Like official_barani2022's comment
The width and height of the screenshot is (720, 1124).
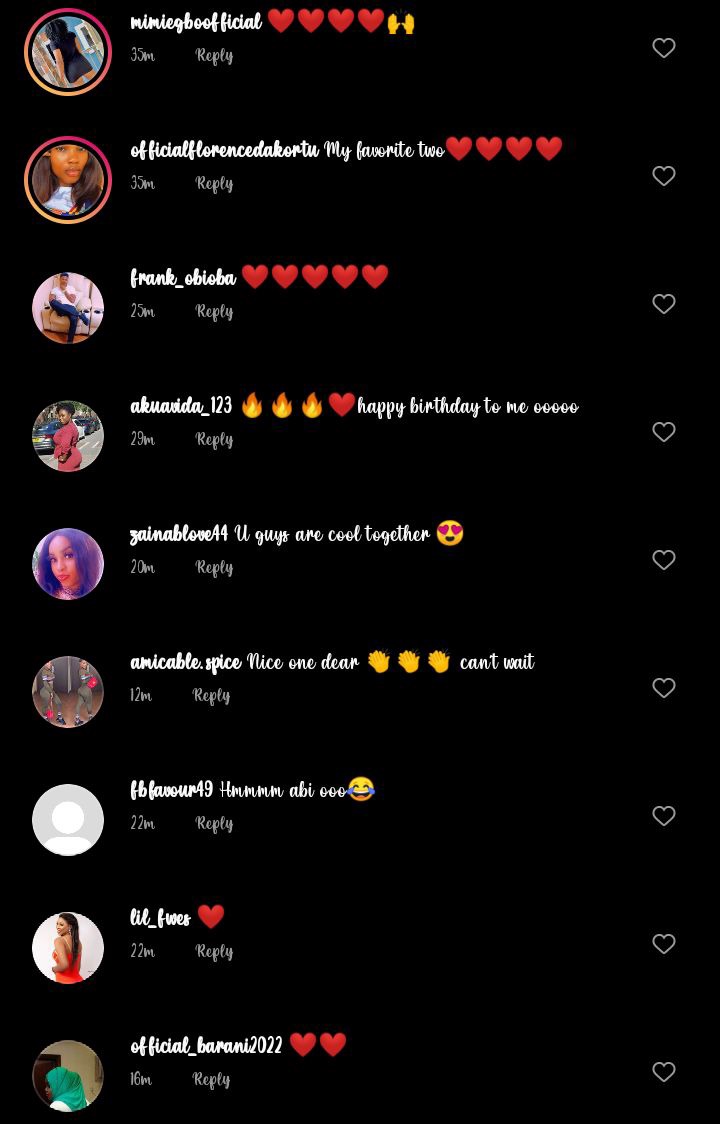pyautogui.click(x=664, y=1072)
